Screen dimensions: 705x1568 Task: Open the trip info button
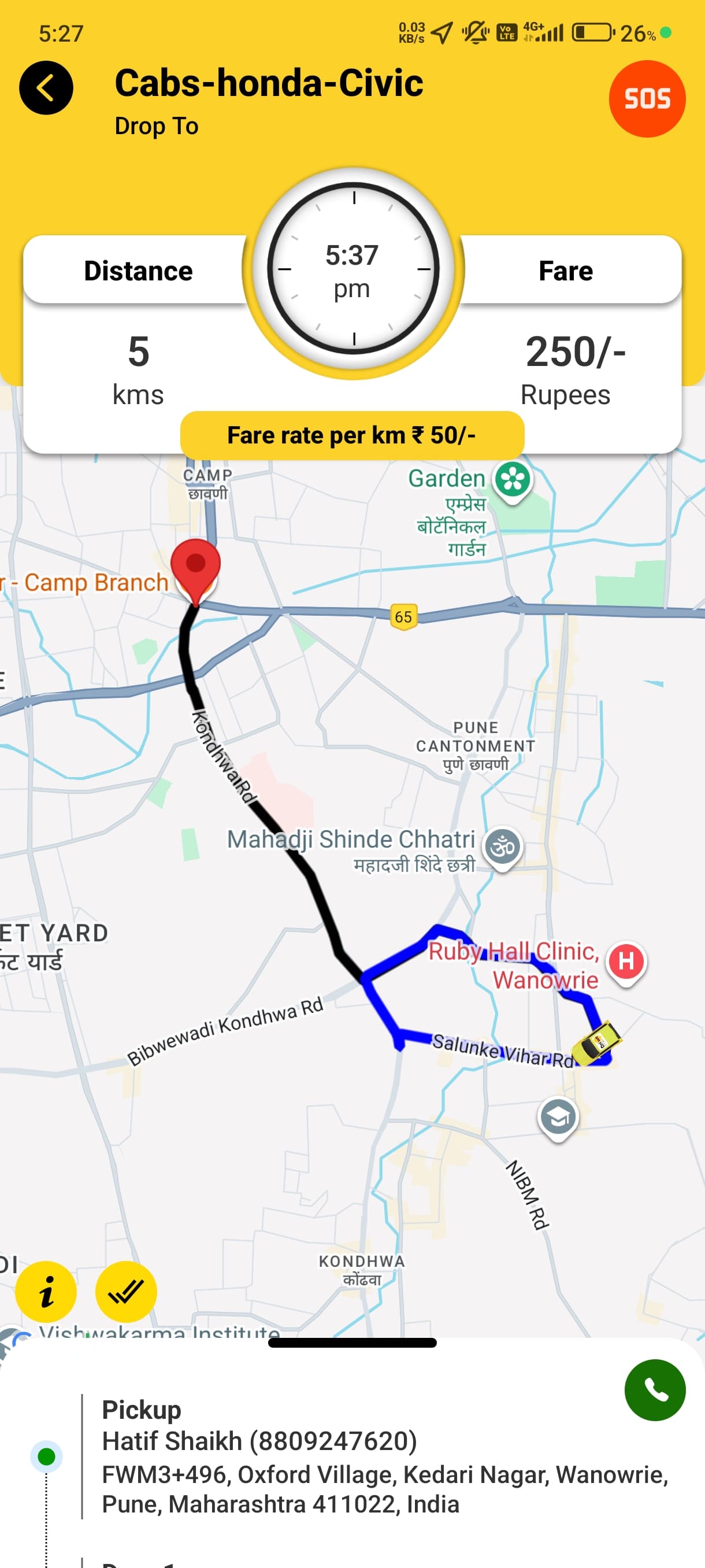click(x=46, y=1292)
